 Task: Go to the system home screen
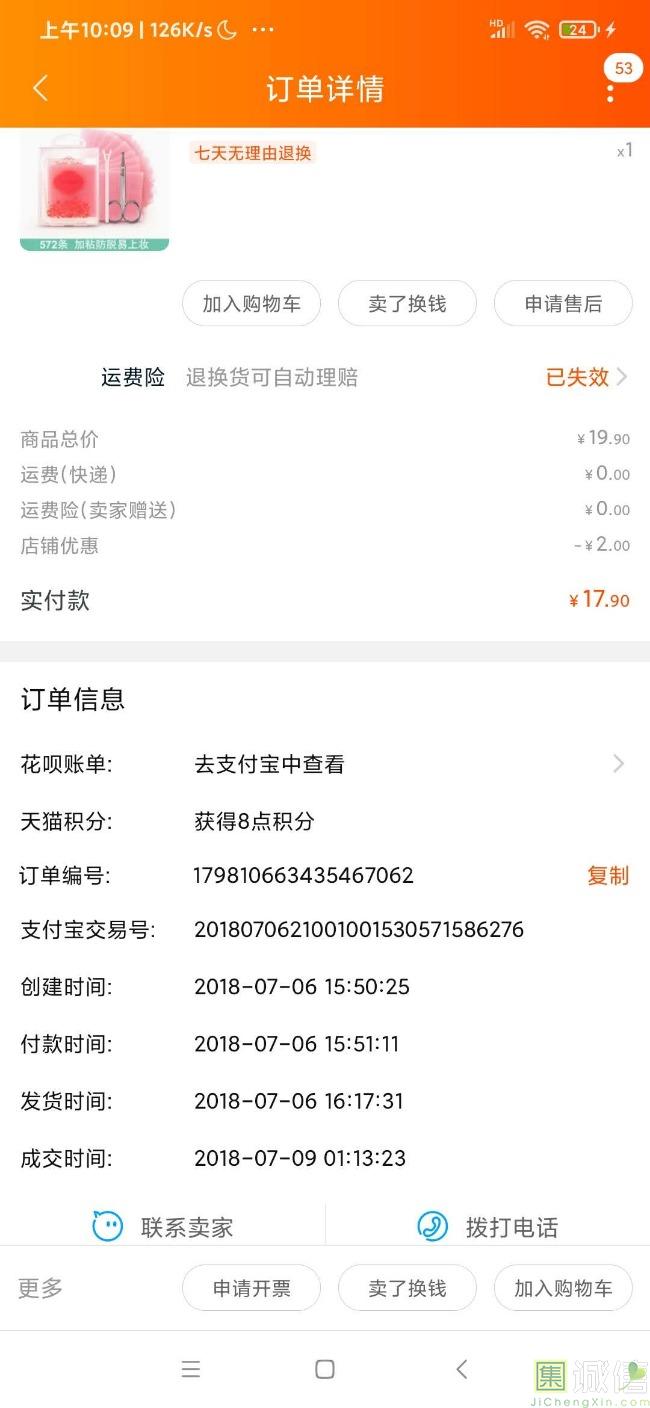[325, 1370]
